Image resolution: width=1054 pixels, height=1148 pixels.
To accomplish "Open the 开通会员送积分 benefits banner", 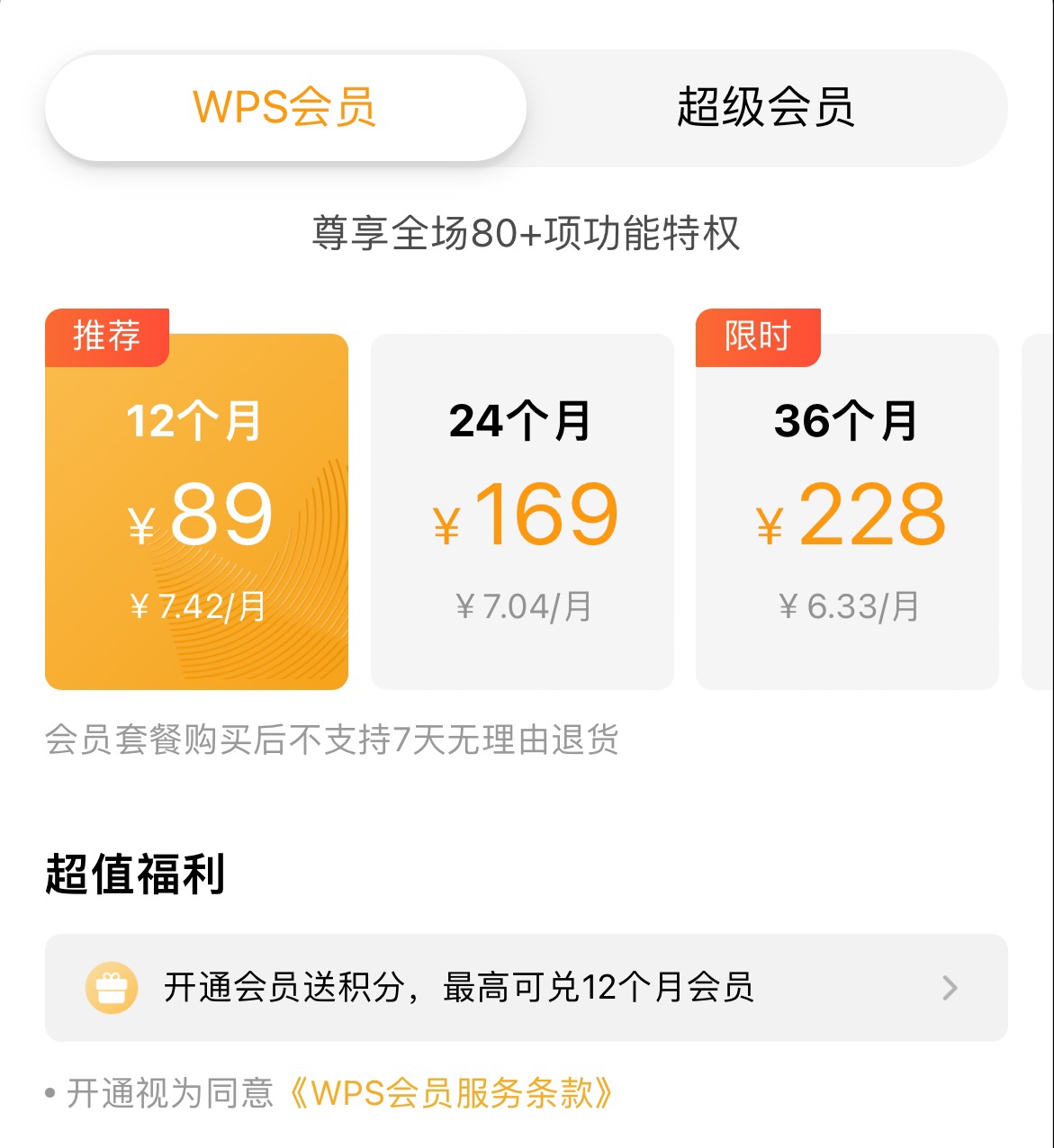I will tap(527, 987).
